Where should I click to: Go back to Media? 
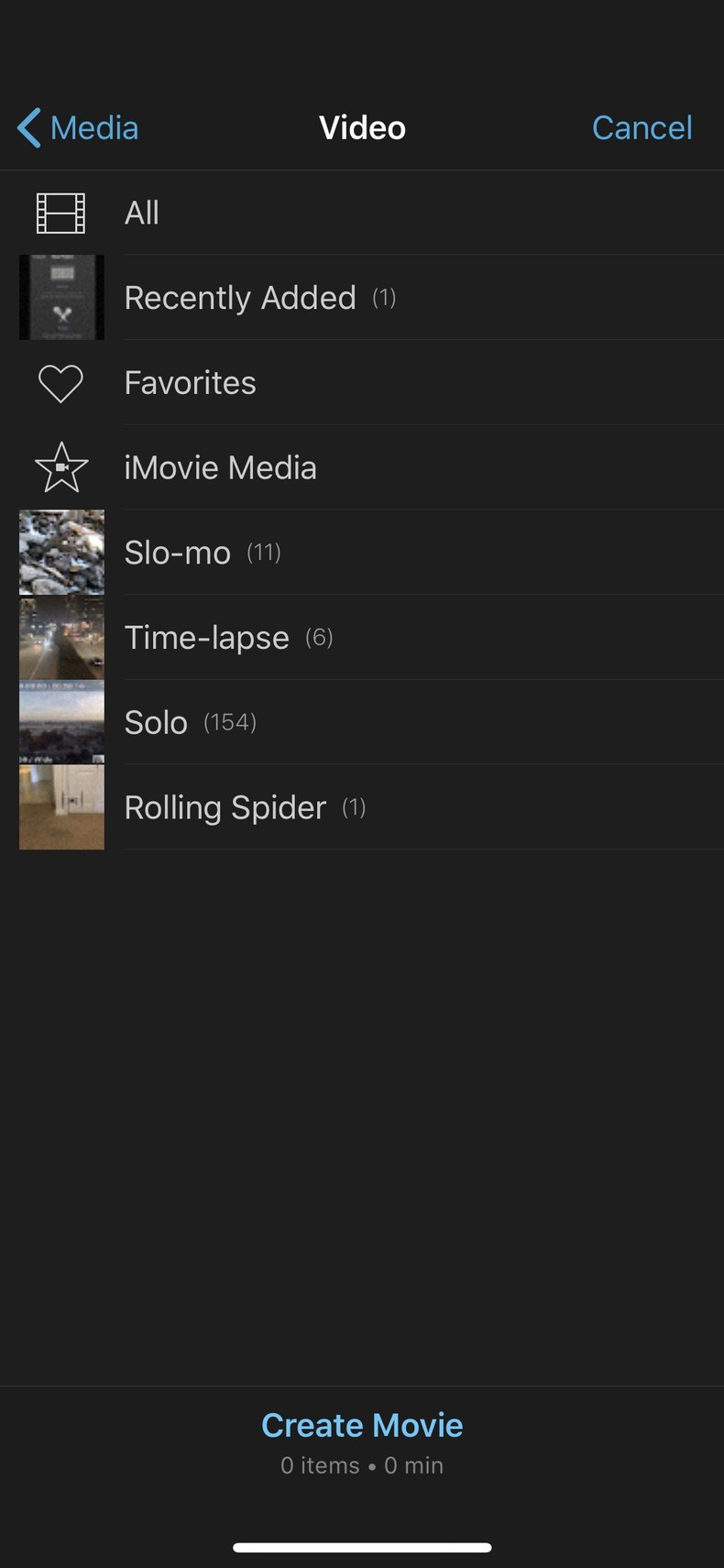pos(79,128)
